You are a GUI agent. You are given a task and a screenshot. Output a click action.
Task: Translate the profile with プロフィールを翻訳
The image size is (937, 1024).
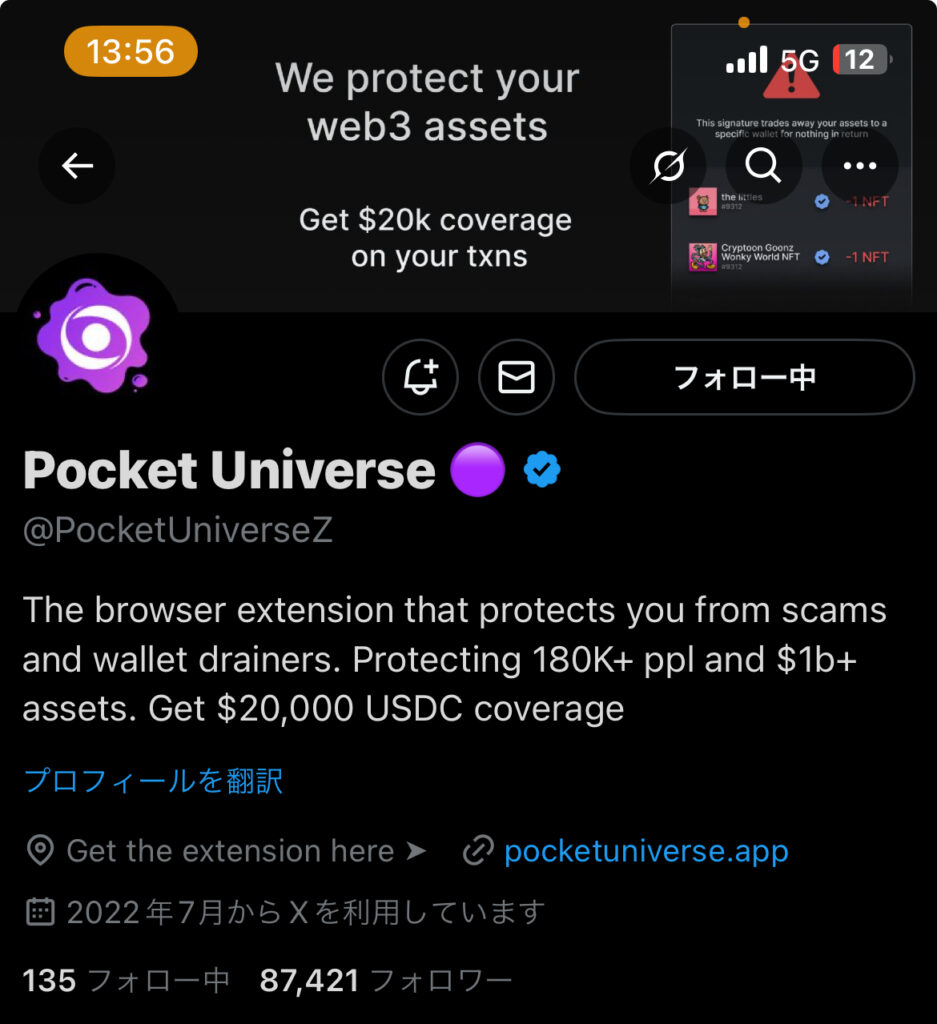tap(153, 780)
